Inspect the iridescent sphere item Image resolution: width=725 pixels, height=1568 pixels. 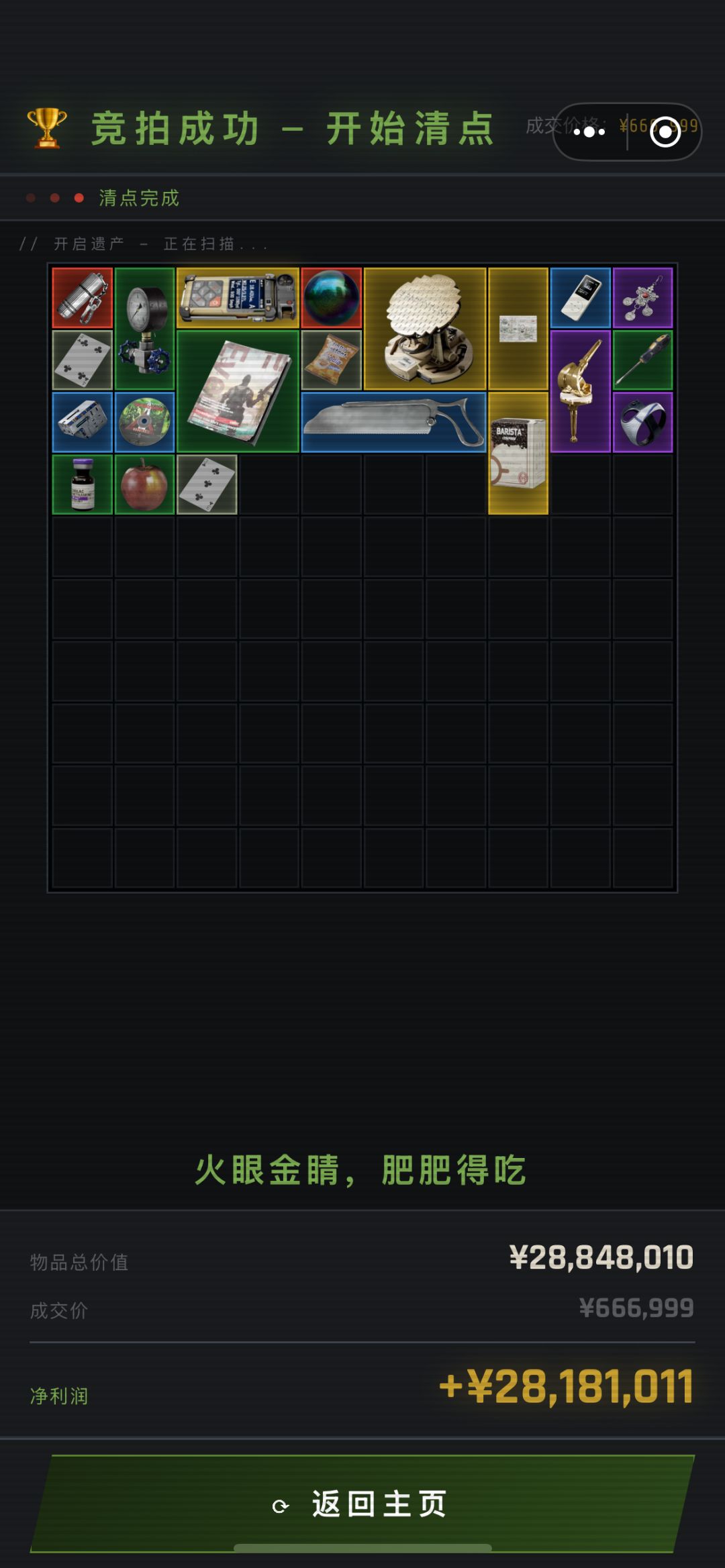332,297
